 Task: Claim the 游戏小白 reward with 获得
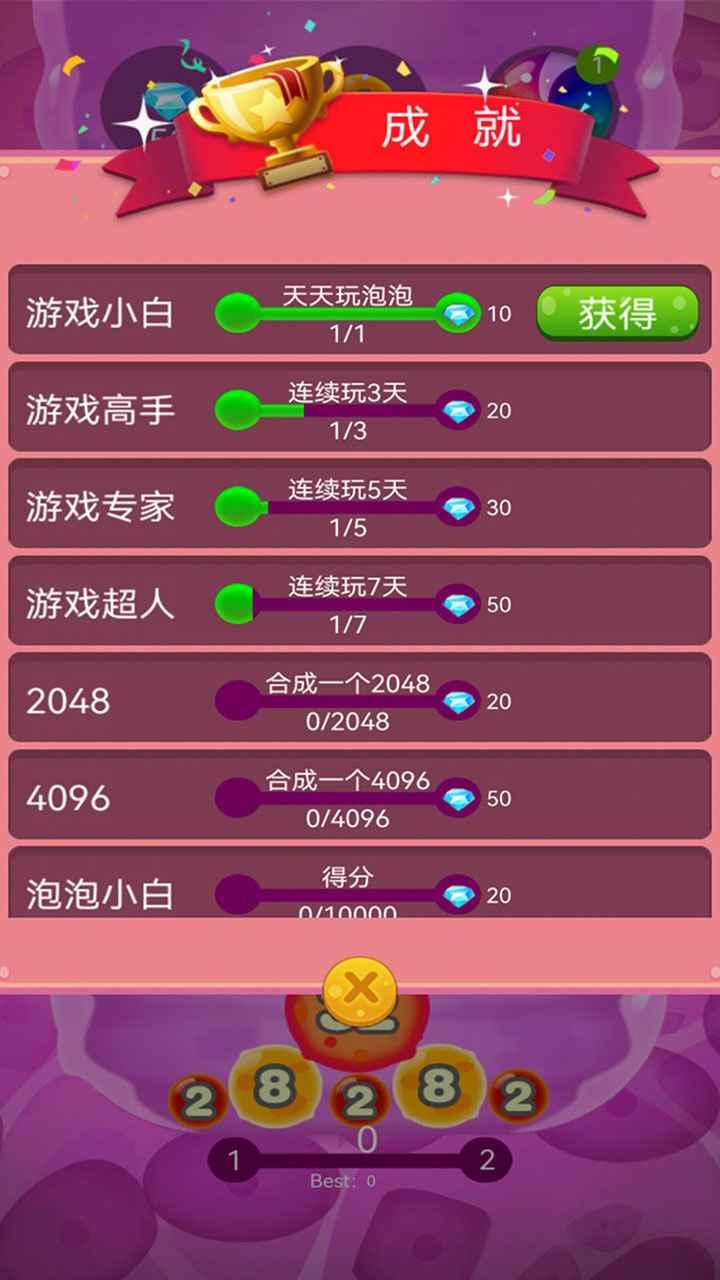(x=617, y=314)
